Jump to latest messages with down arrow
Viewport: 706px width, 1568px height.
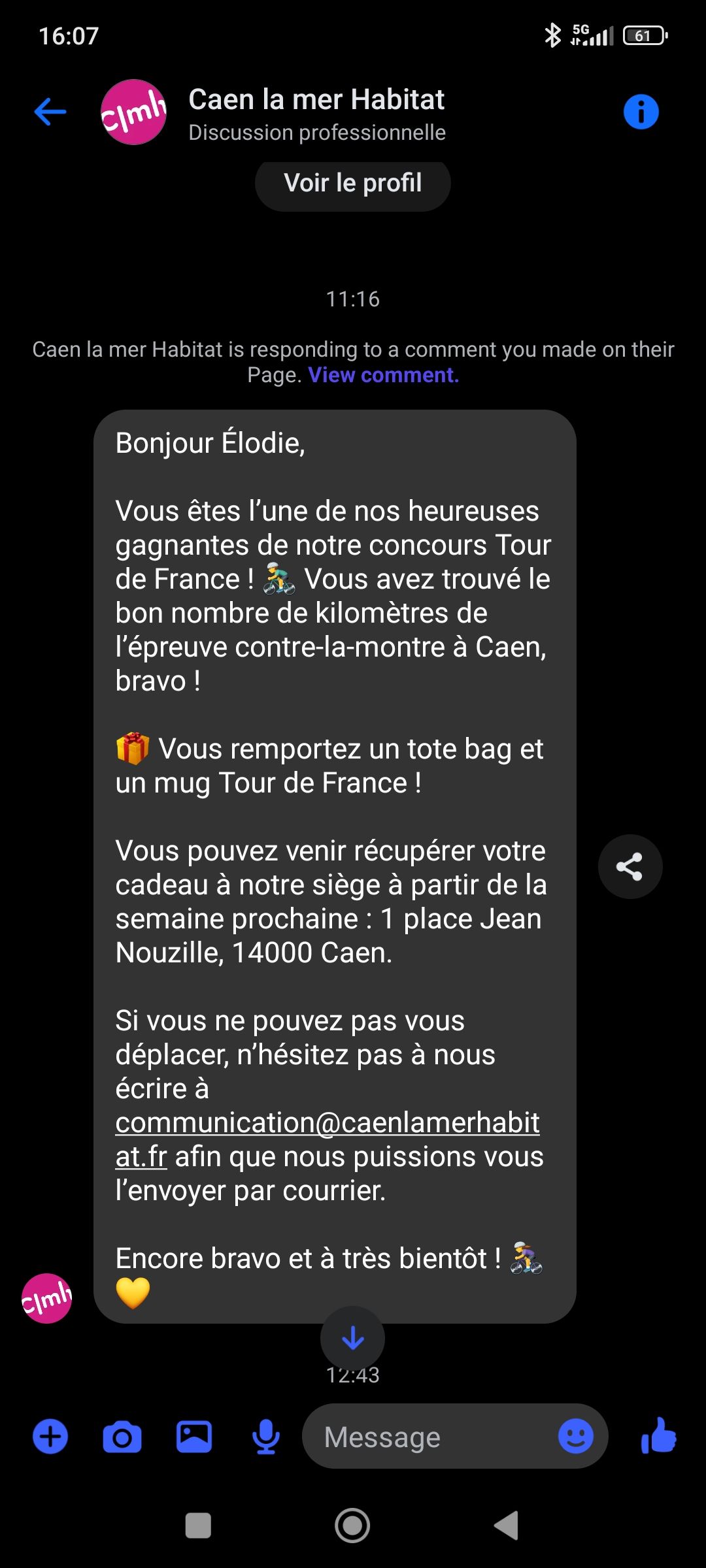point(352,1338)
